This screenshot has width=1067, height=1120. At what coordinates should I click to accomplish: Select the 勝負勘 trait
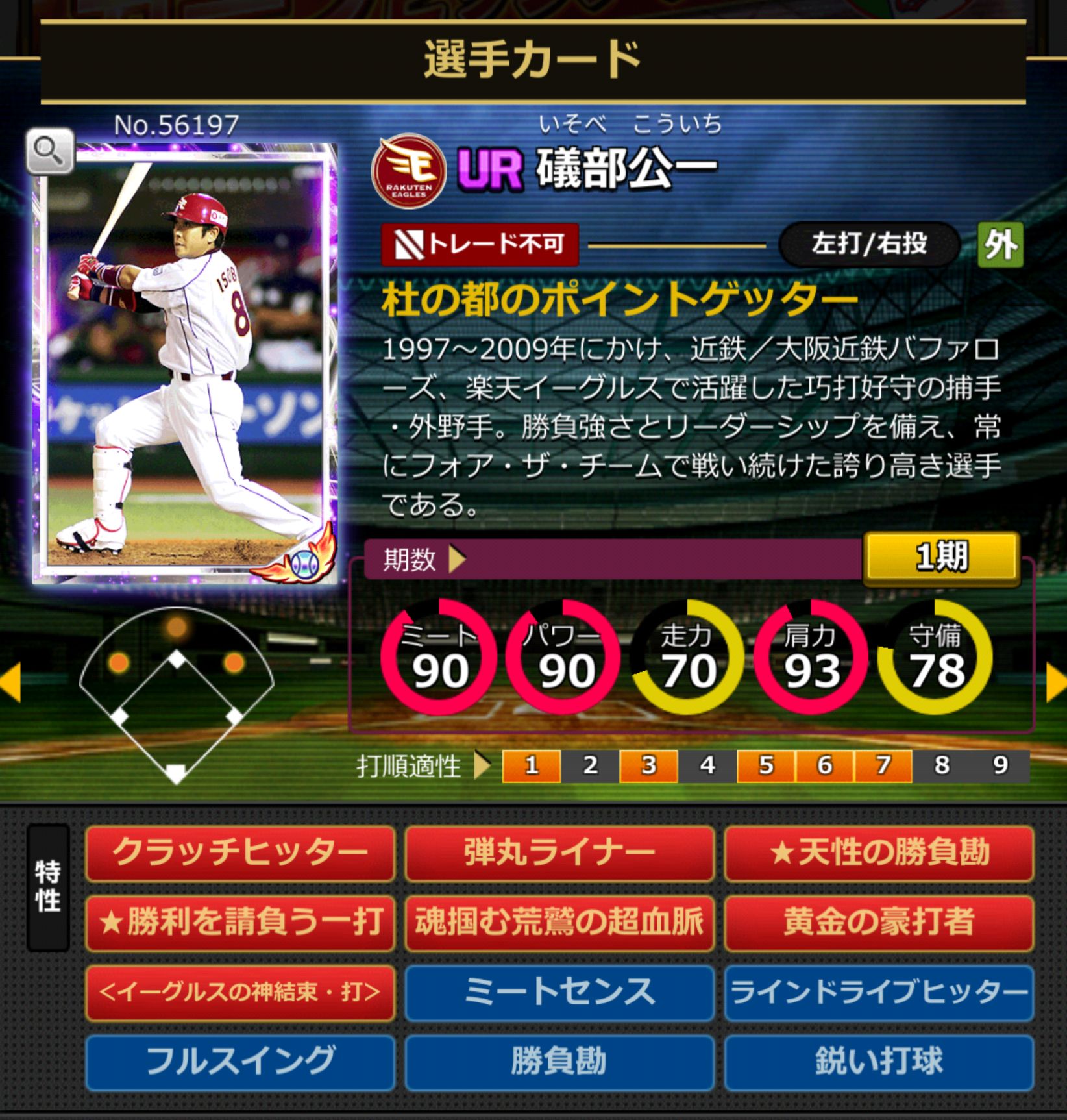(x=559, y=1062)
